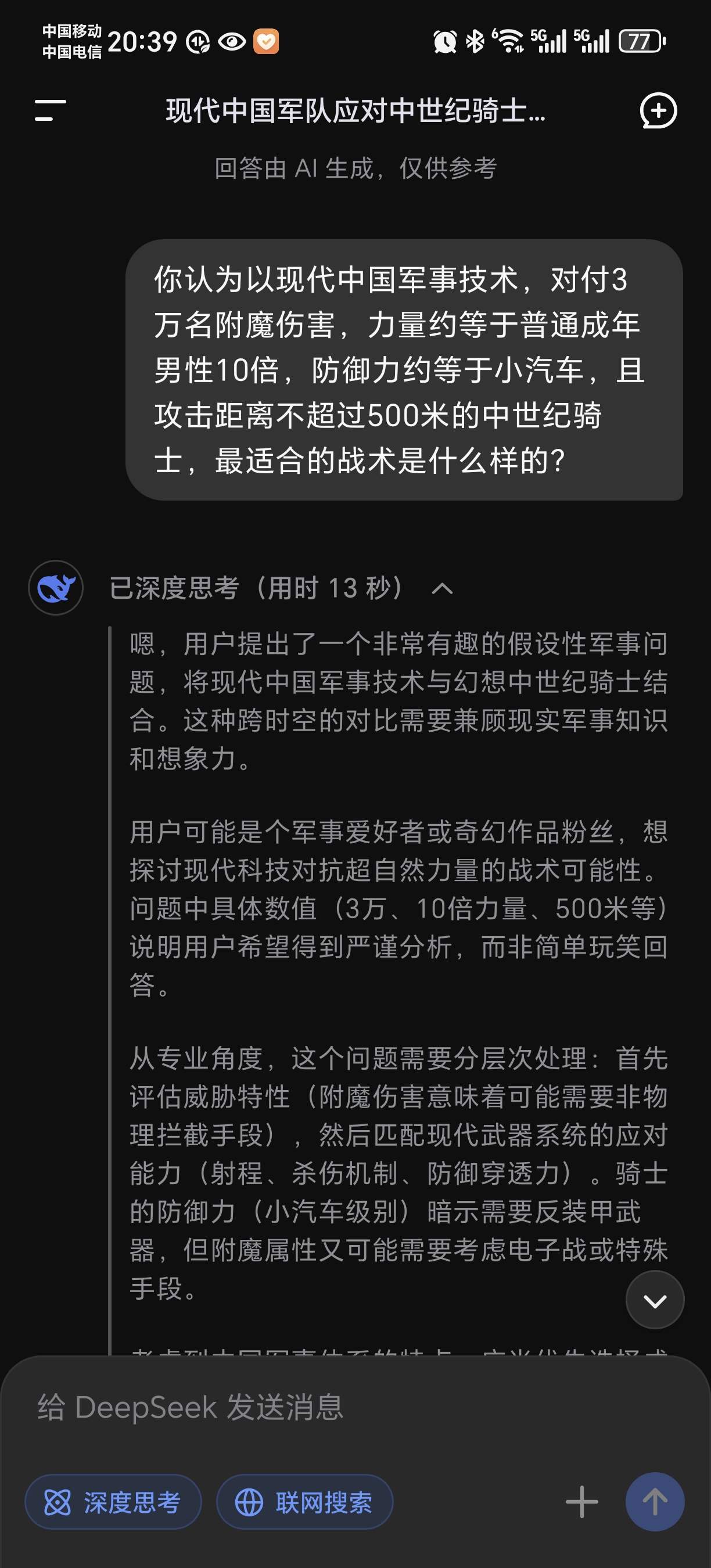
Task: Open the plus attachment options
Action: click(581, 1502)
